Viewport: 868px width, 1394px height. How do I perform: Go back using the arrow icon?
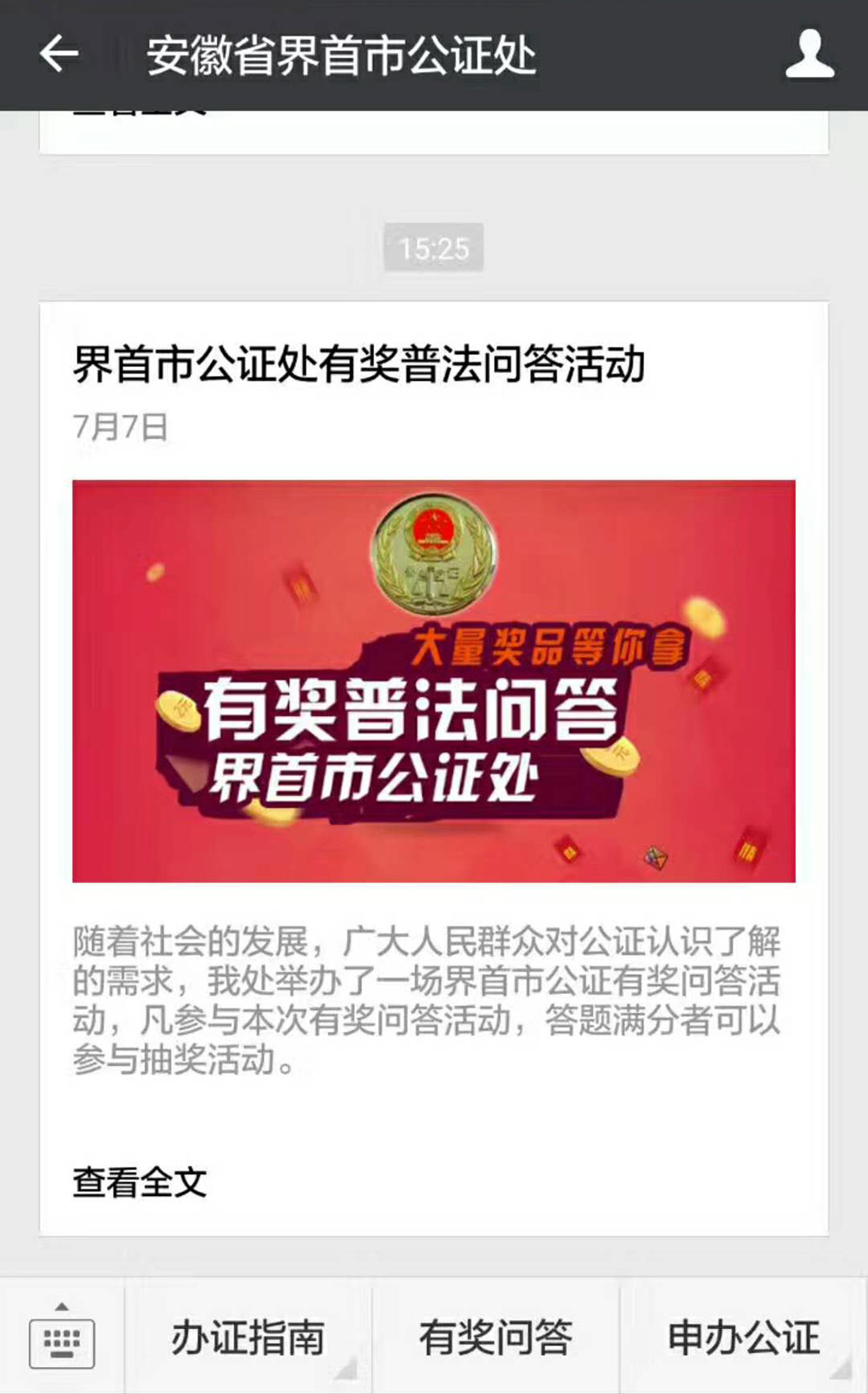[59, 54]
